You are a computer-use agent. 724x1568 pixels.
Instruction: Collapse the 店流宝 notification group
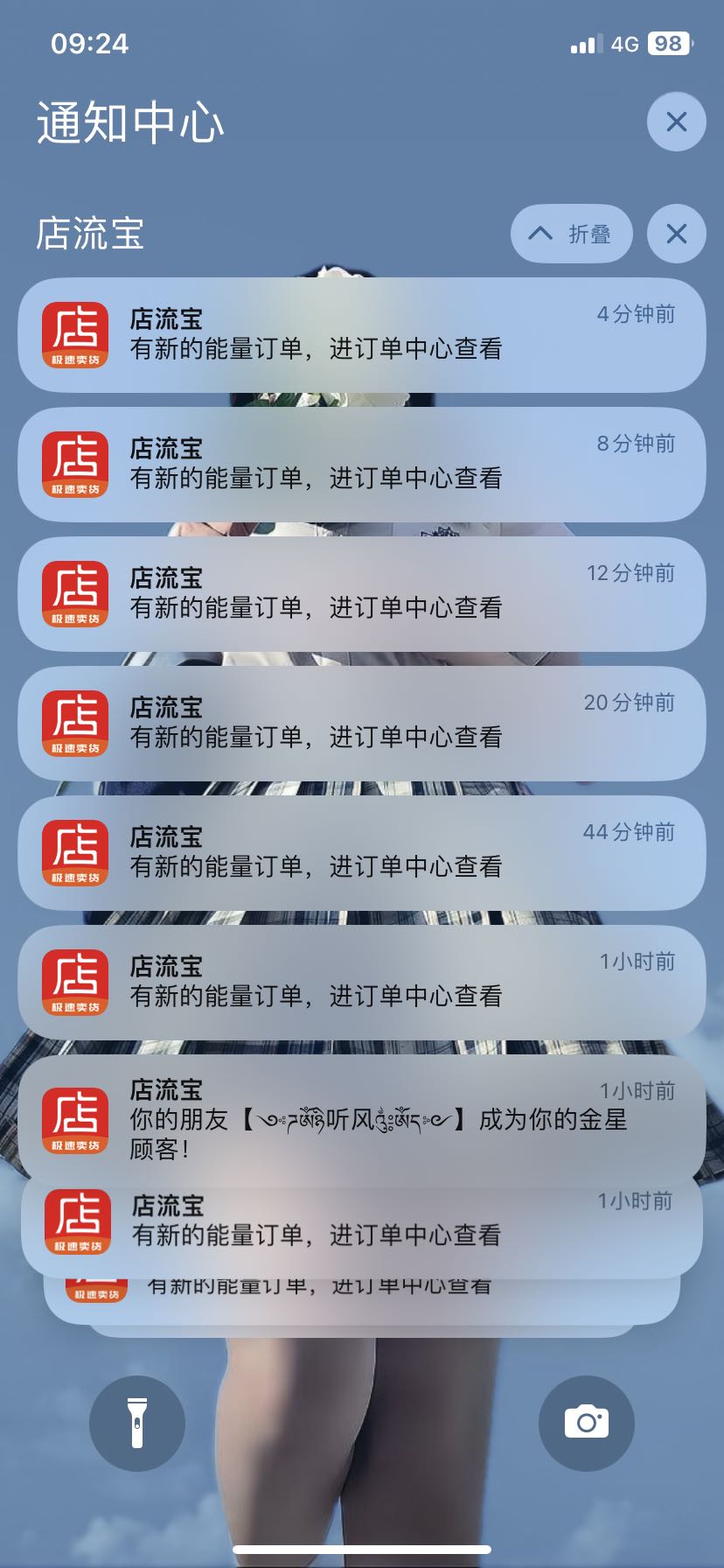tap(571, 234)
